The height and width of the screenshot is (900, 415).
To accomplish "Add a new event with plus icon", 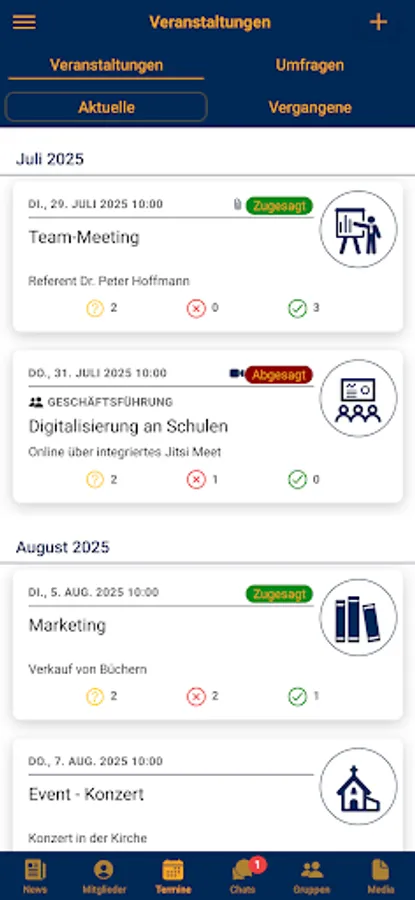I will (x=378, y=22).
